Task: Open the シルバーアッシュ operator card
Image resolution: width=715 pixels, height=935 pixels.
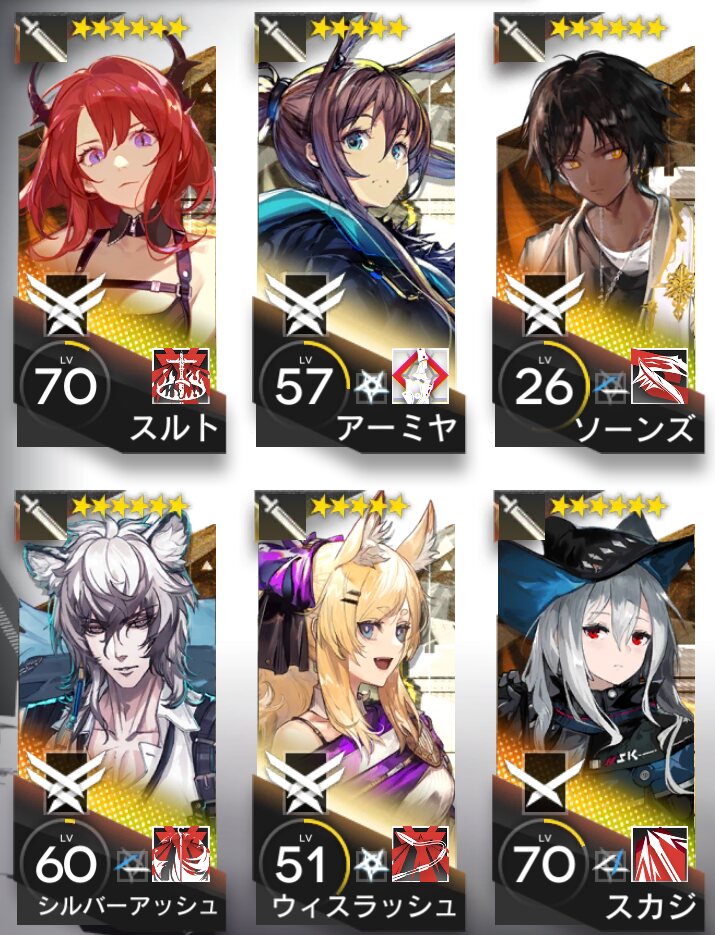Action: pyautogui.click(x=121, y=708)
